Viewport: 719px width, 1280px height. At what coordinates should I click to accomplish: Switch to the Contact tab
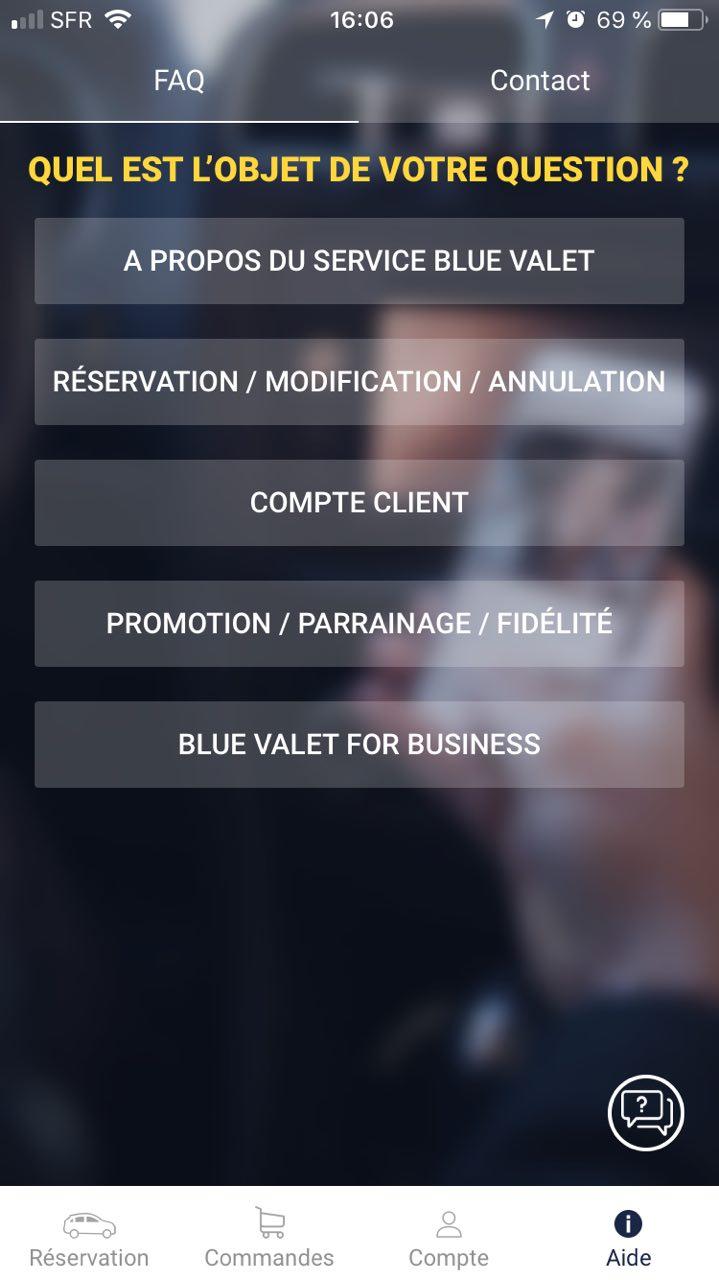click(x=539, y=81)
